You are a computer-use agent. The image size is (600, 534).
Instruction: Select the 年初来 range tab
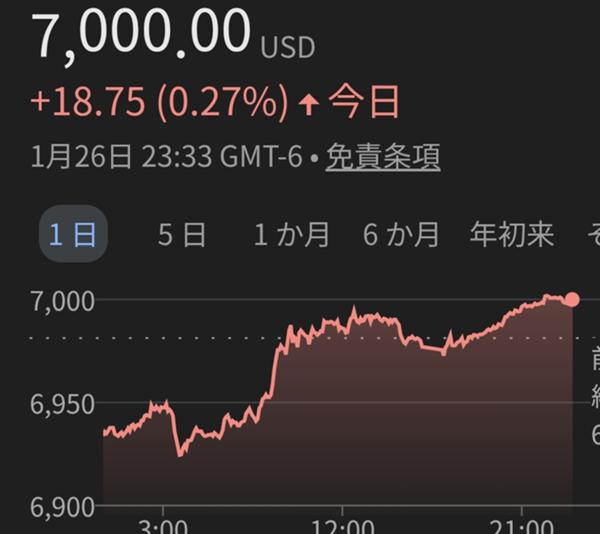pos(511,235)
